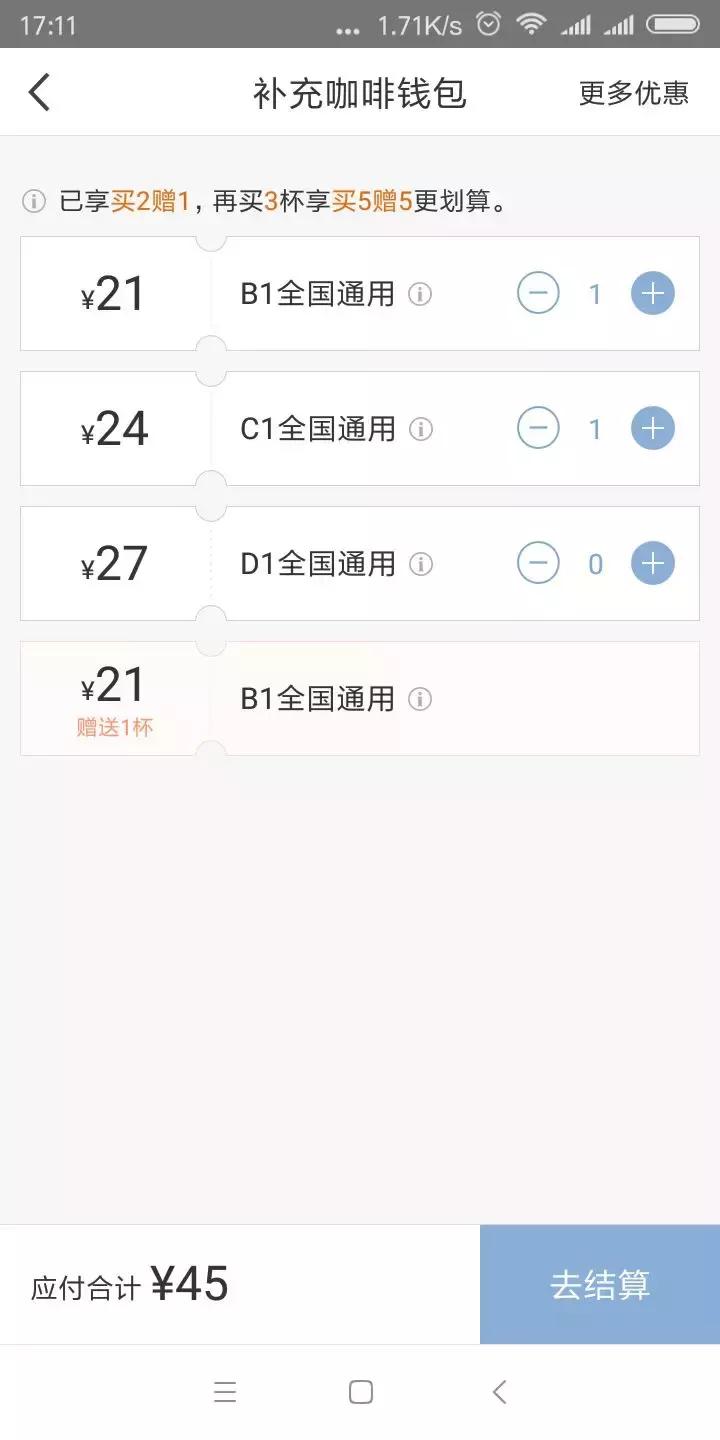This screenshot has height=1440, width=720.
Task: View details via the D1全国通用 info icon
Action: 422,563
